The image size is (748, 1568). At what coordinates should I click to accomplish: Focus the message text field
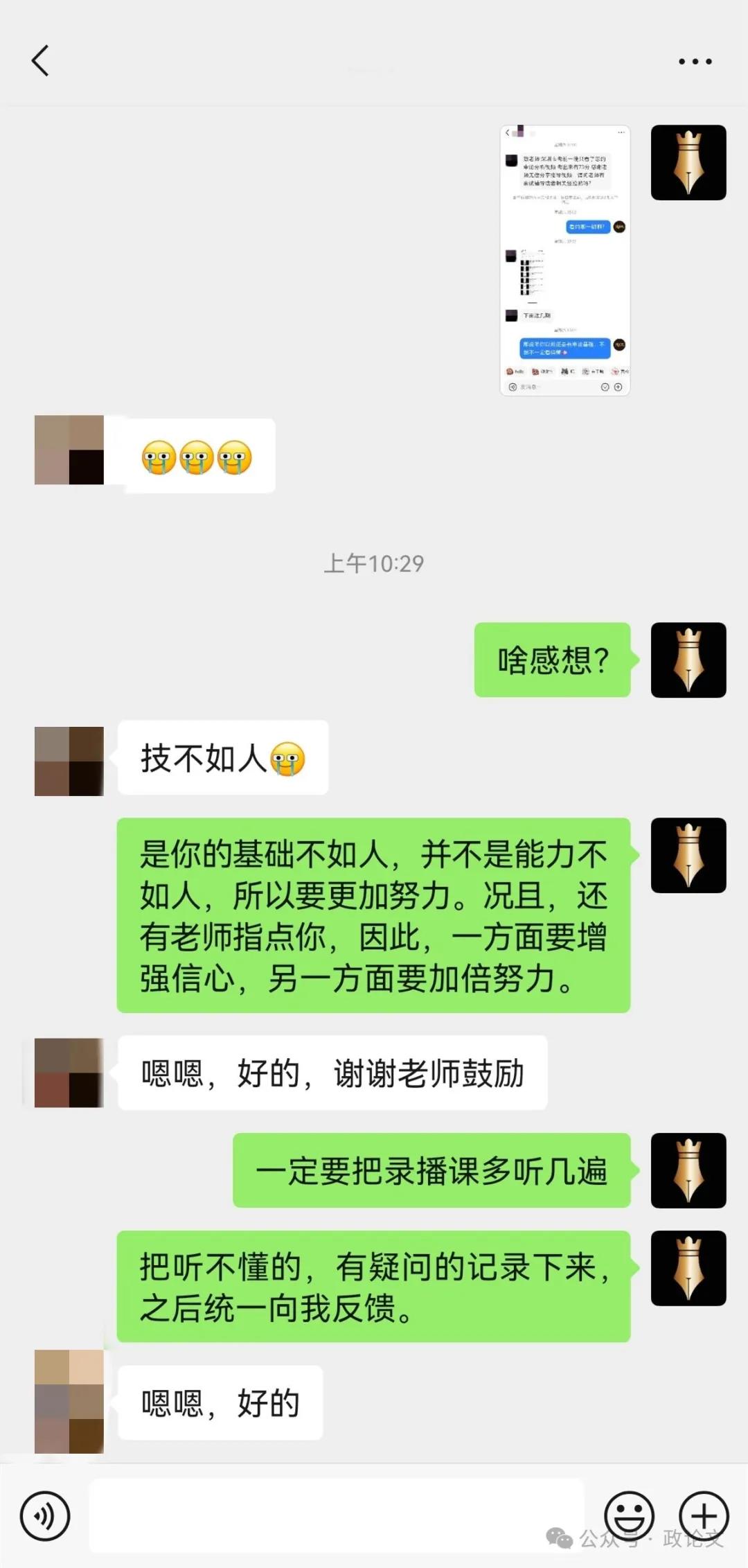pyautogui.click(x=337, y=1516)
